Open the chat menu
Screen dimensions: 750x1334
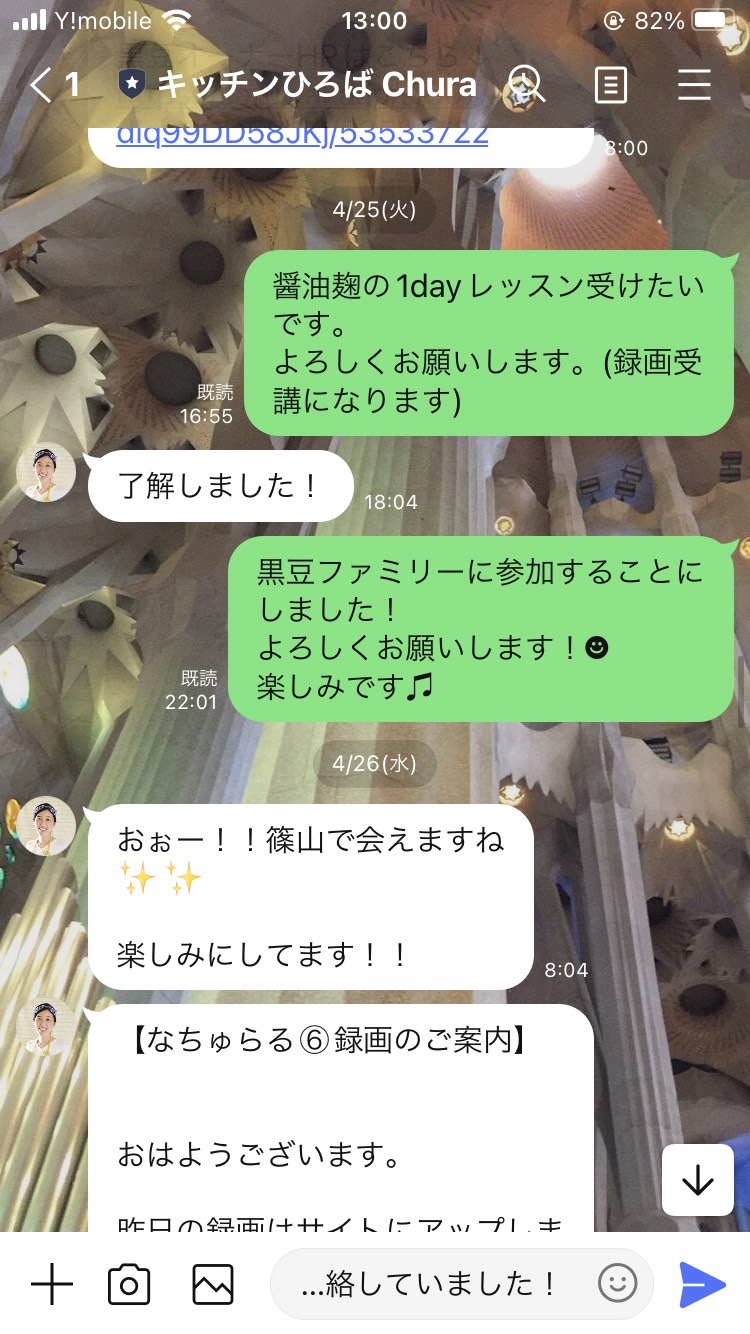click(694, 85)
